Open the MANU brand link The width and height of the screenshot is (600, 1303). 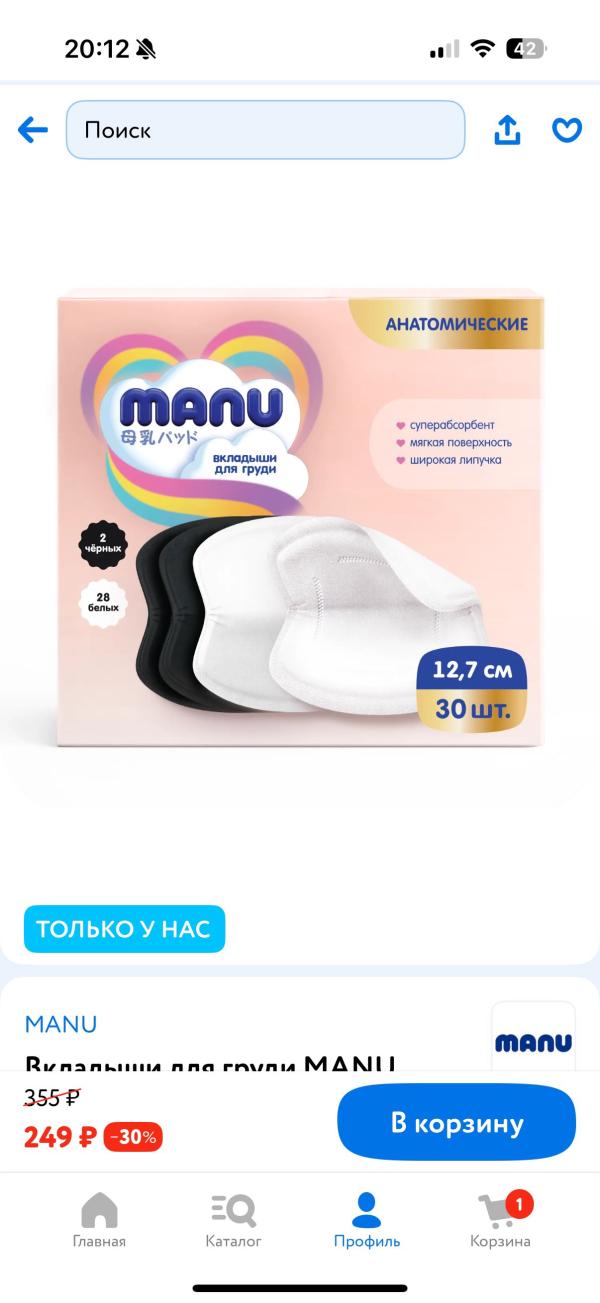(61, 1024)
